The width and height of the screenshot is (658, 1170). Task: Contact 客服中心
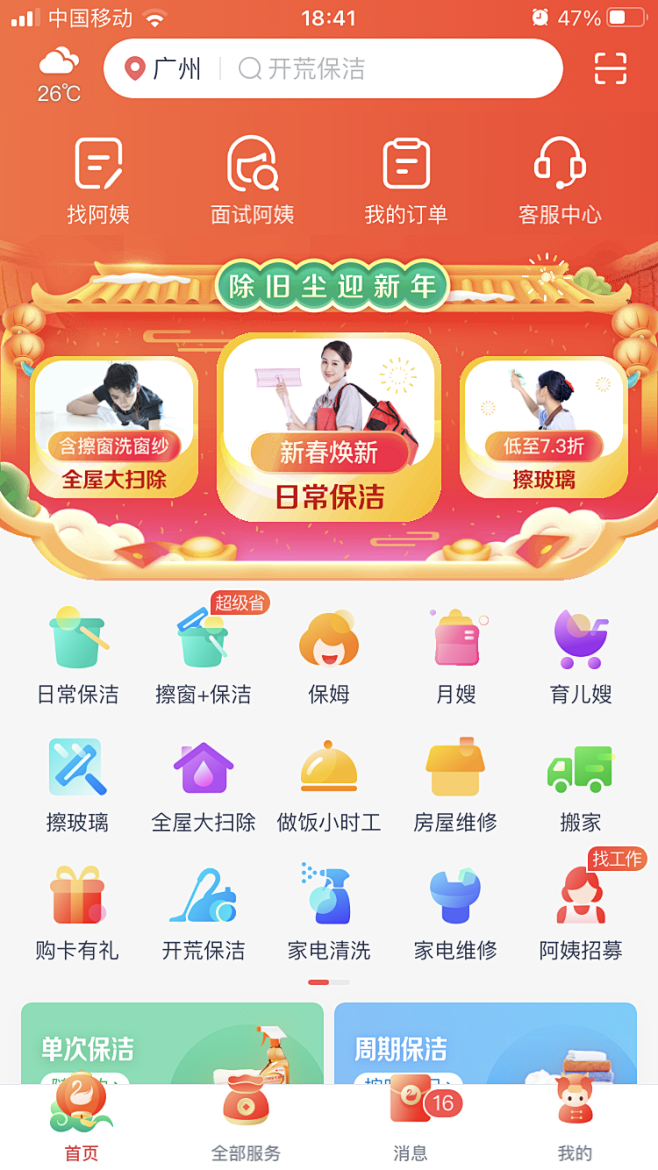click(559, 180)
